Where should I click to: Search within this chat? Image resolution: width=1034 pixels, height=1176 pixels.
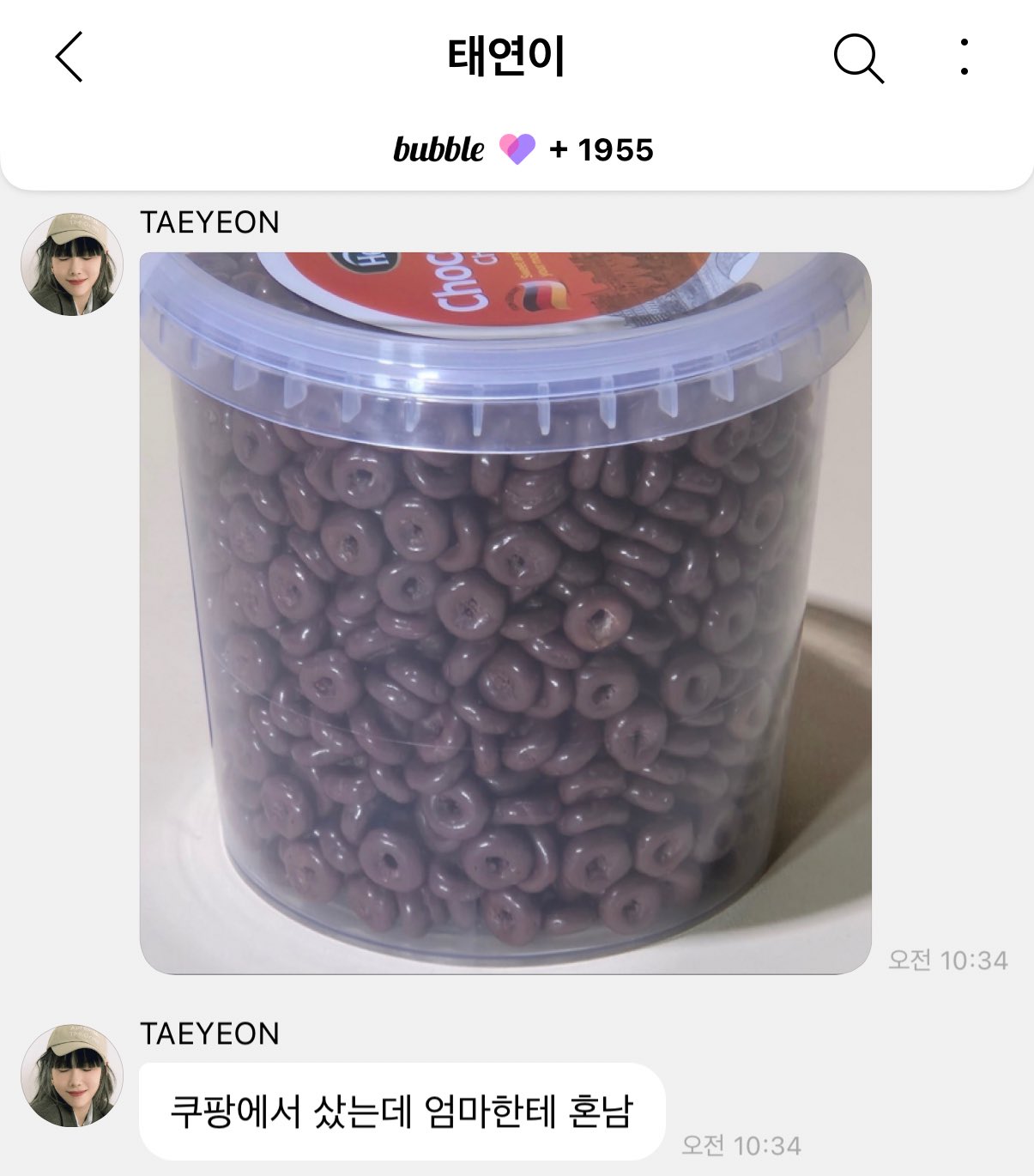[857, 58]
